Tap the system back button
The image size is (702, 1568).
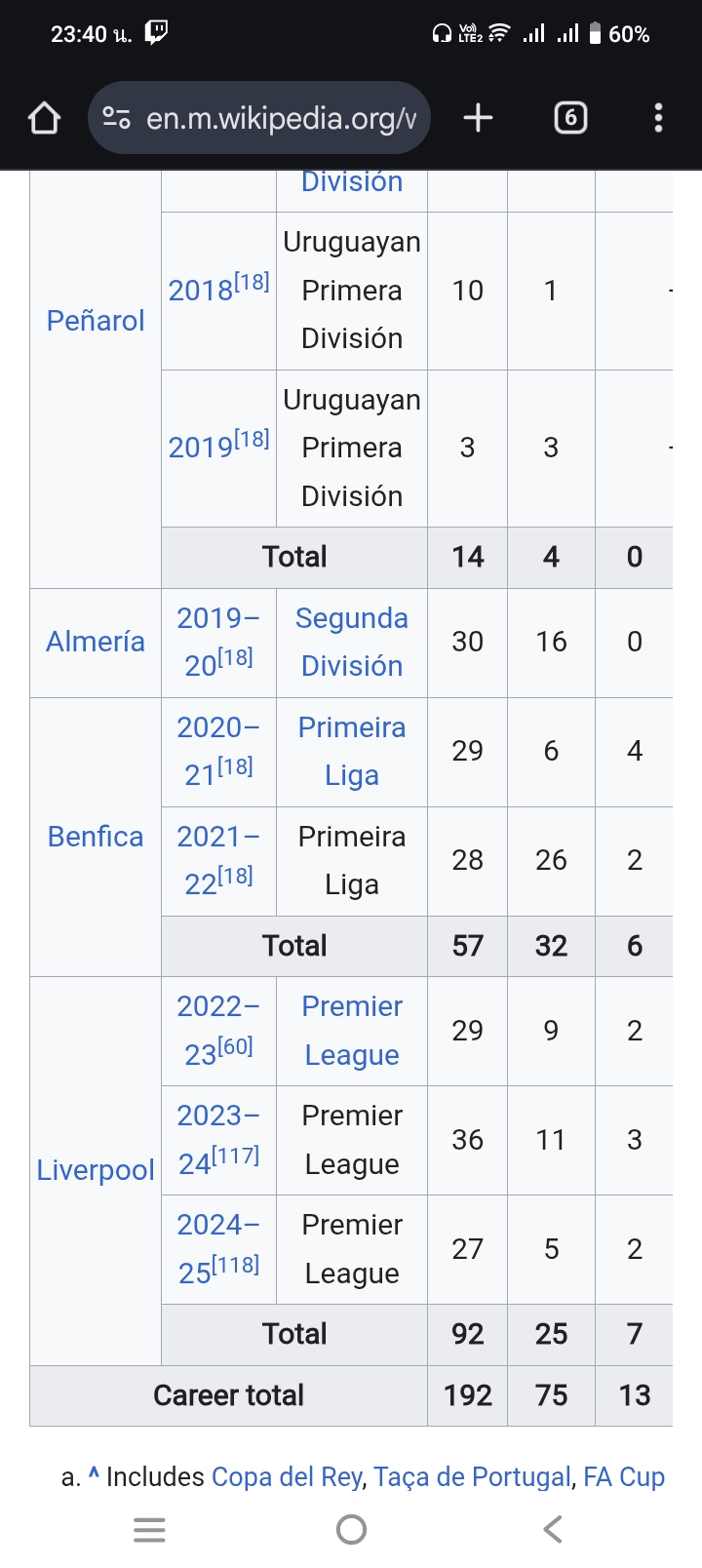pos(553,1528)
